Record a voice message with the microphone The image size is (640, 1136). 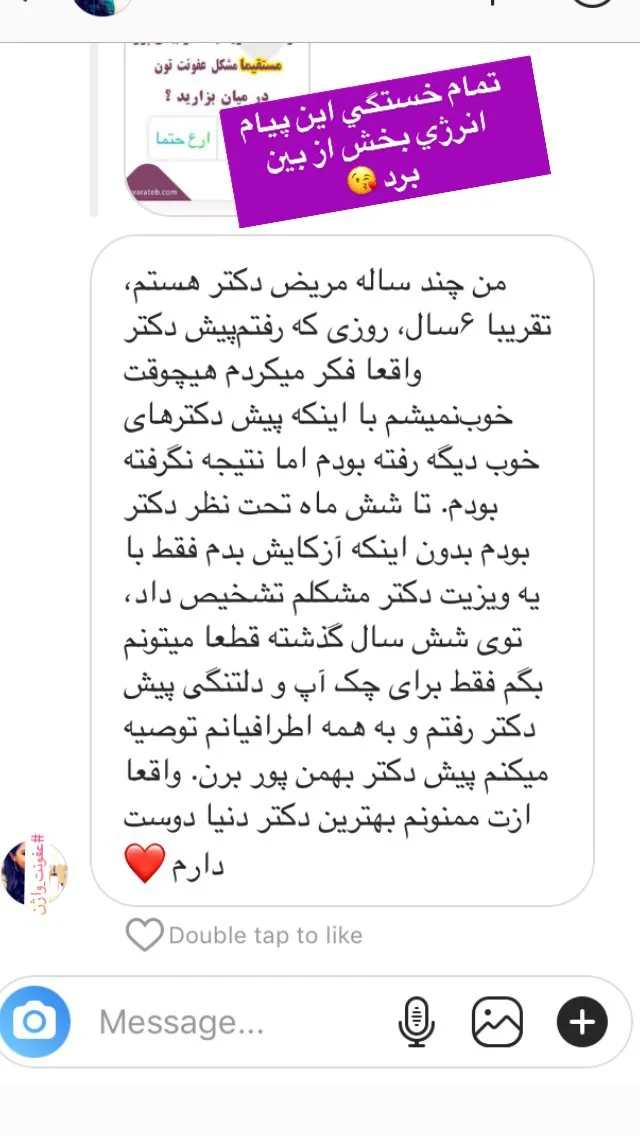417,1022
